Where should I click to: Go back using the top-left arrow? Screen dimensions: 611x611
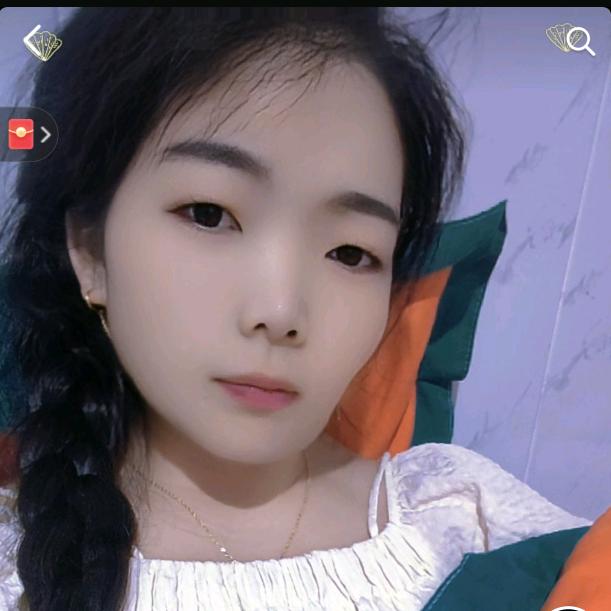tap(37, 41)
